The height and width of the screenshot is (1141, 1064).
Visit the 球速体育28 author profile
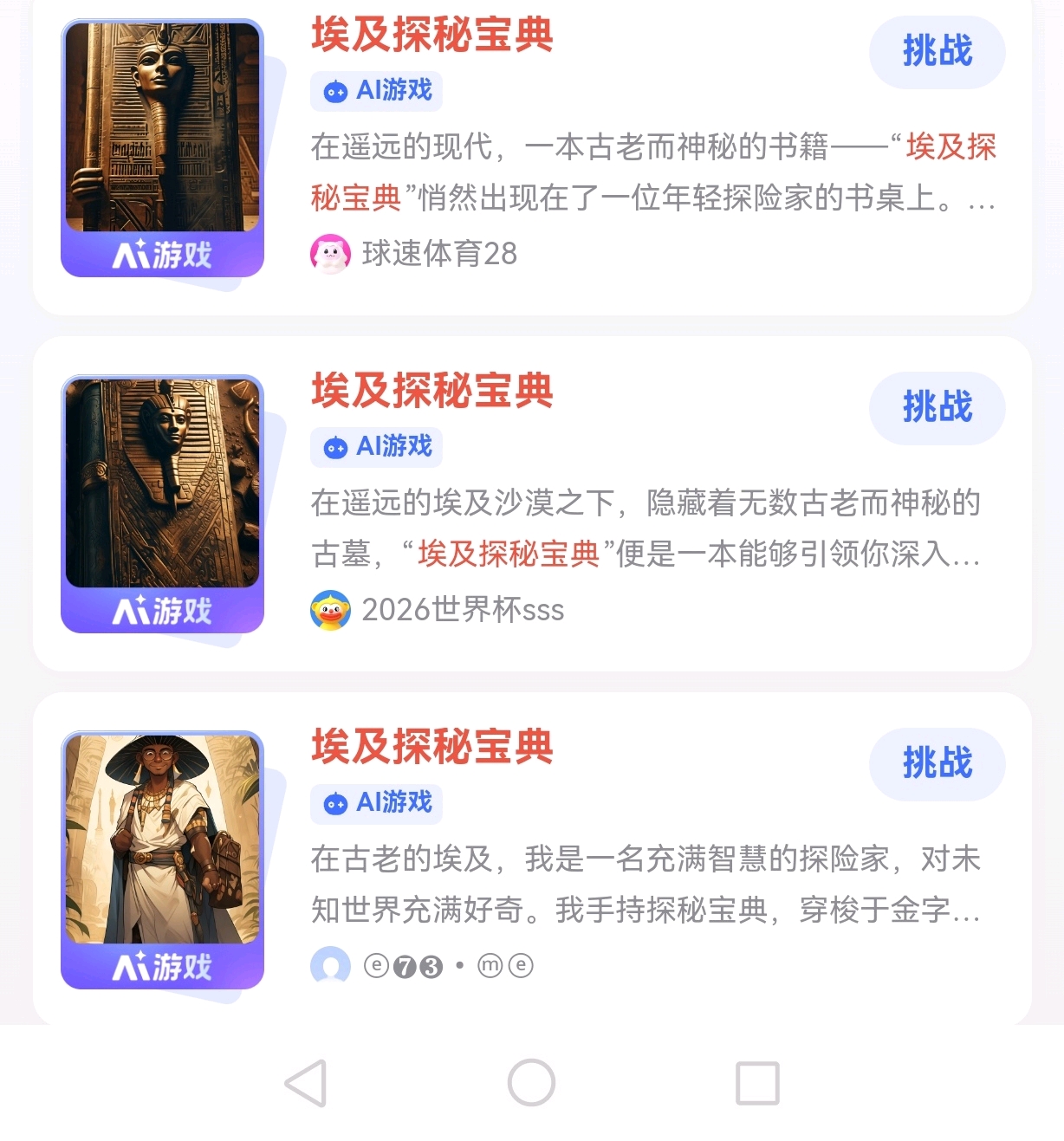tap(414, 254)
